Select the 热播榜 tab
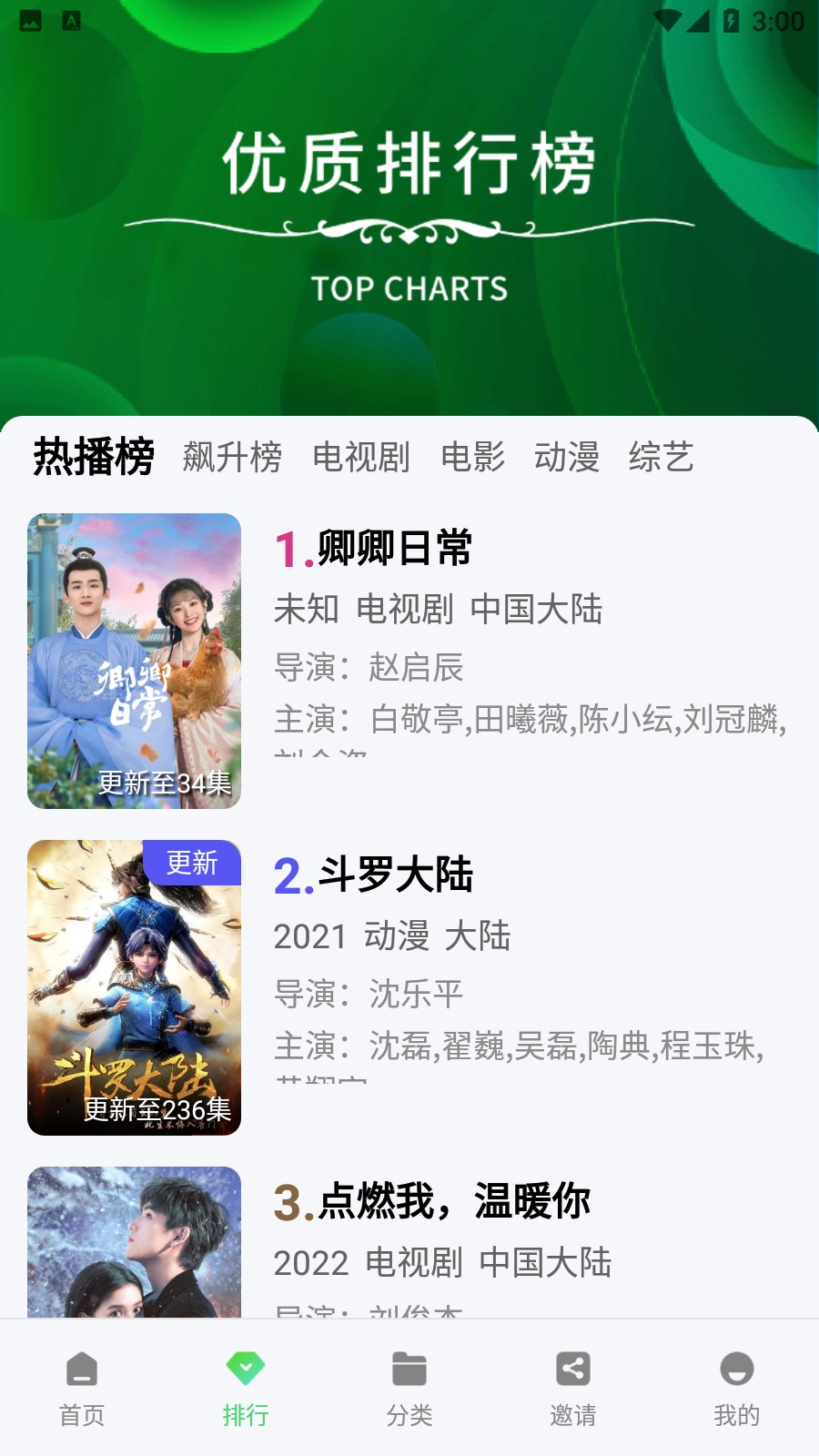 click(x=94, y=459)
